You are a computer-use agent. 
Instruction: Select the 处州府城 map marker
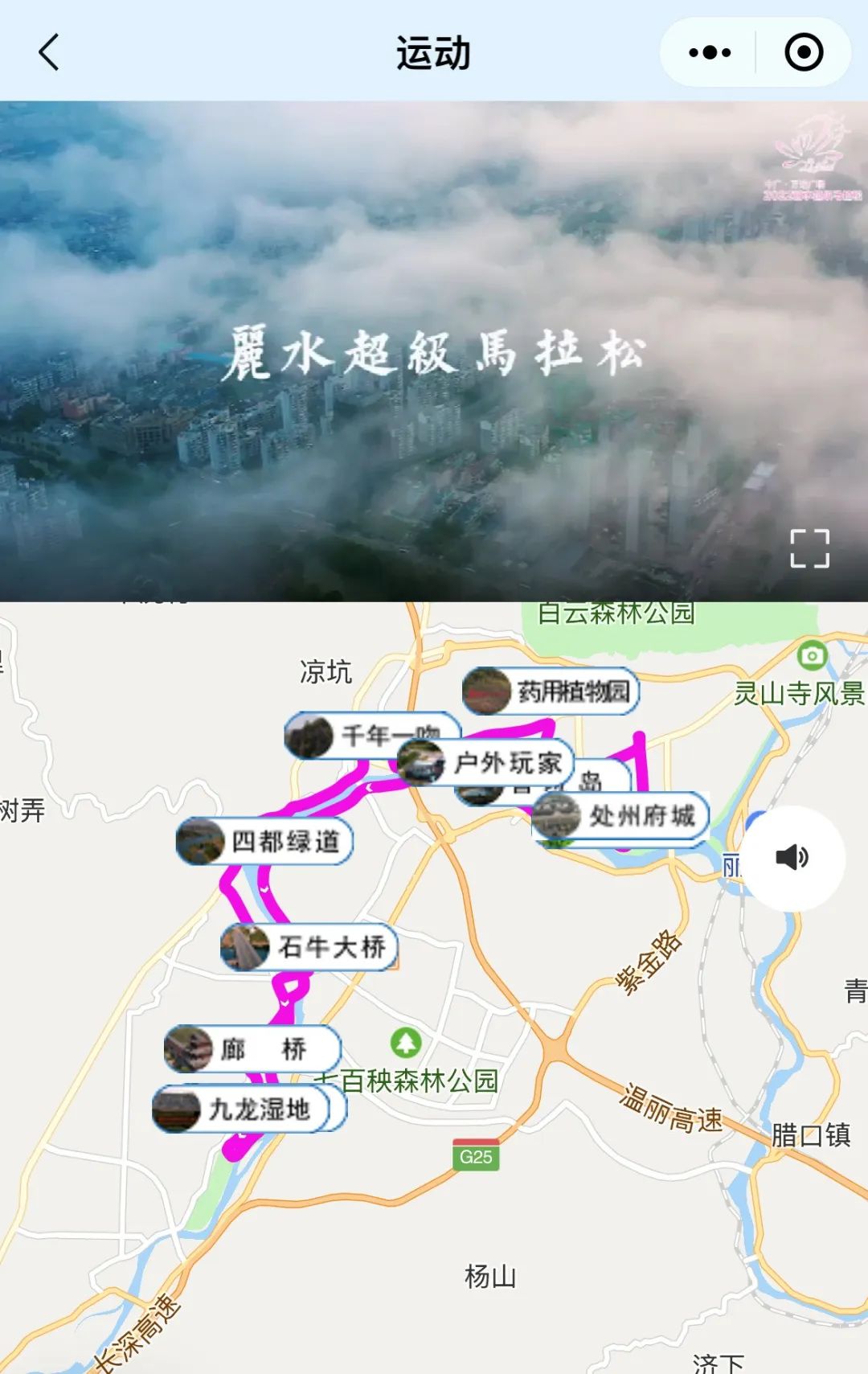coord(620,816)
